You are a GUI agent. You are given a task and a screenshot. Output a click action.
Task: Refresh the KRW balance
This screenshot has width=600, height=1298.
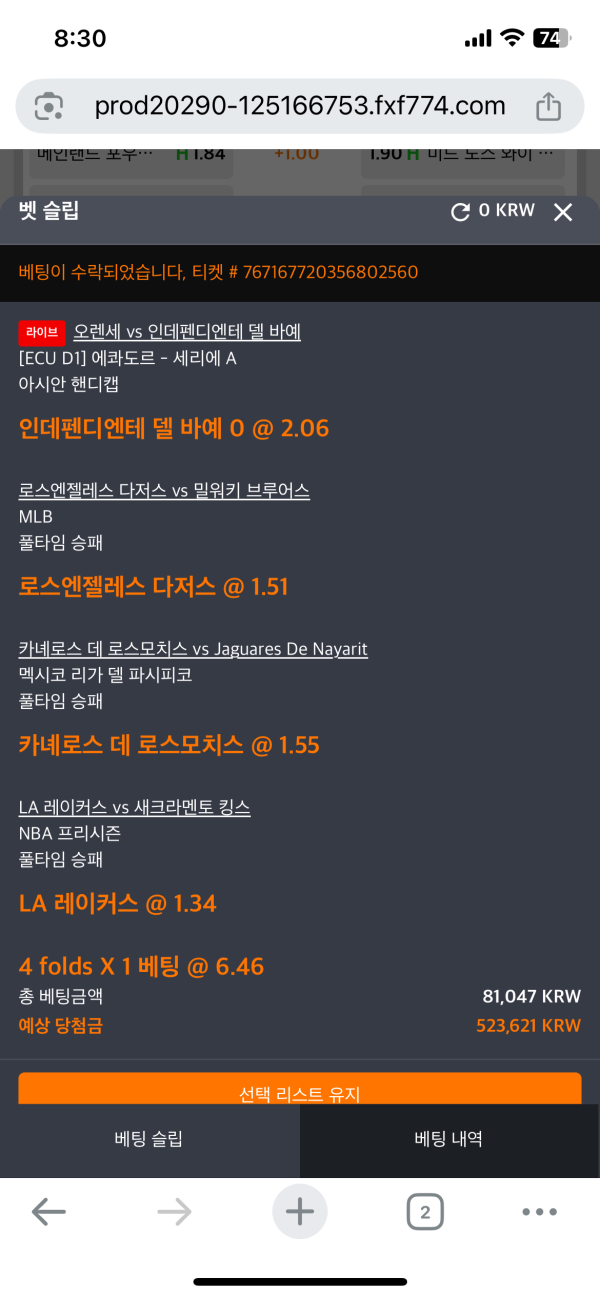461,212
